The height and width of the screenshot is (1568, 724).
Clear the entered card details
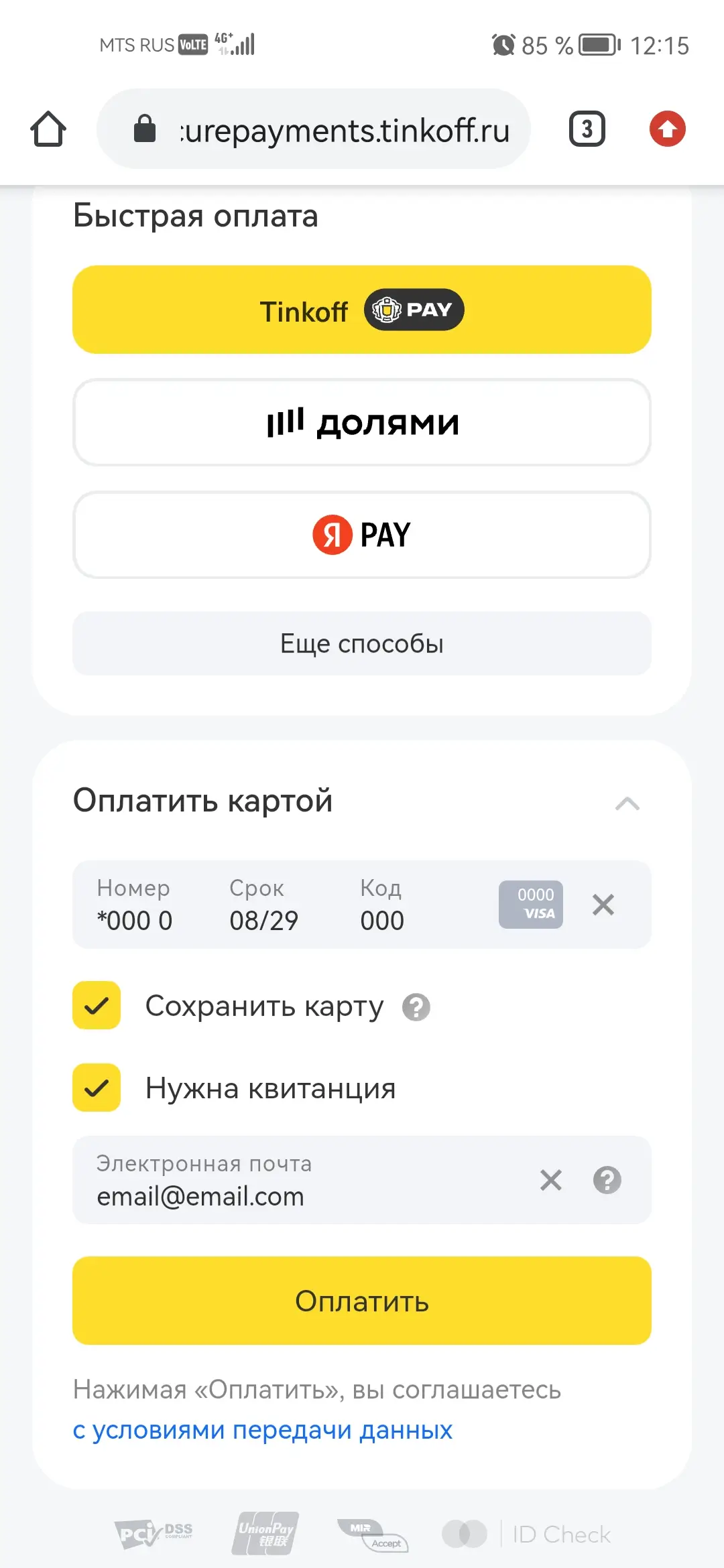[x=603, y=905]
